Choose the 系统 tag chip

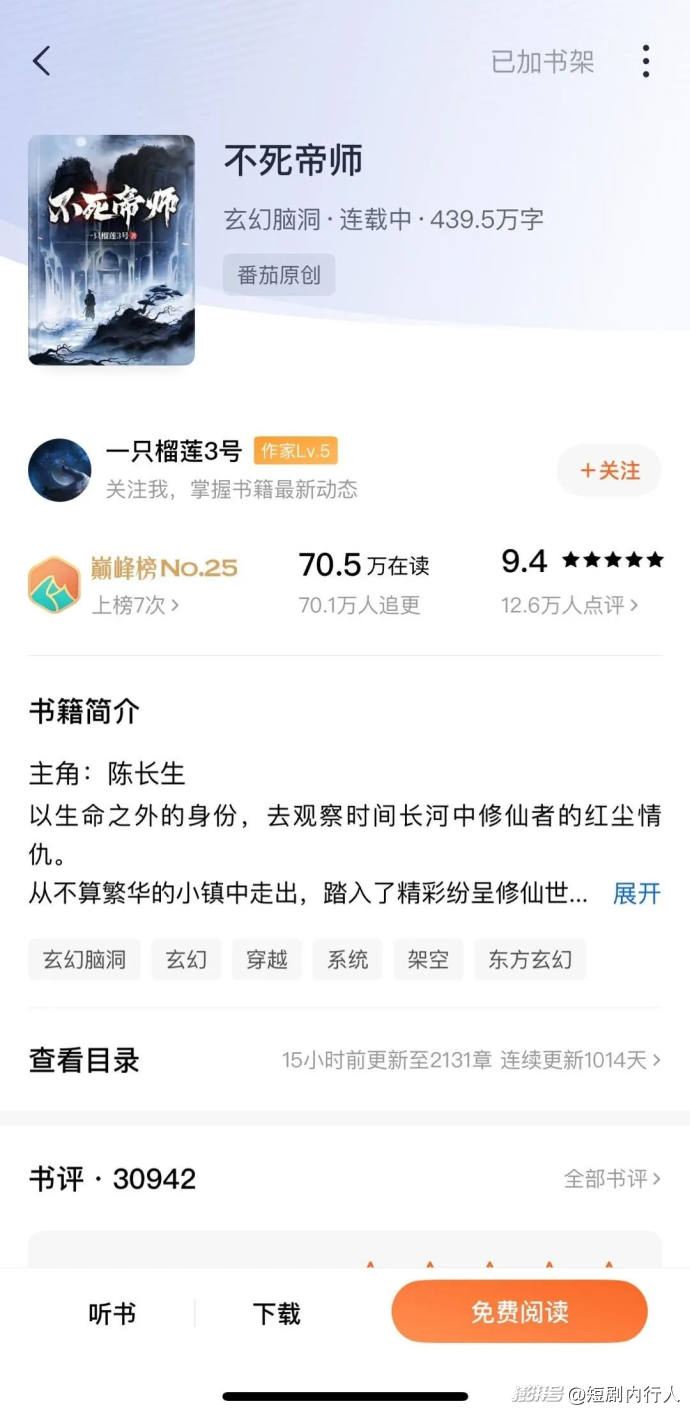coord(348,960)
